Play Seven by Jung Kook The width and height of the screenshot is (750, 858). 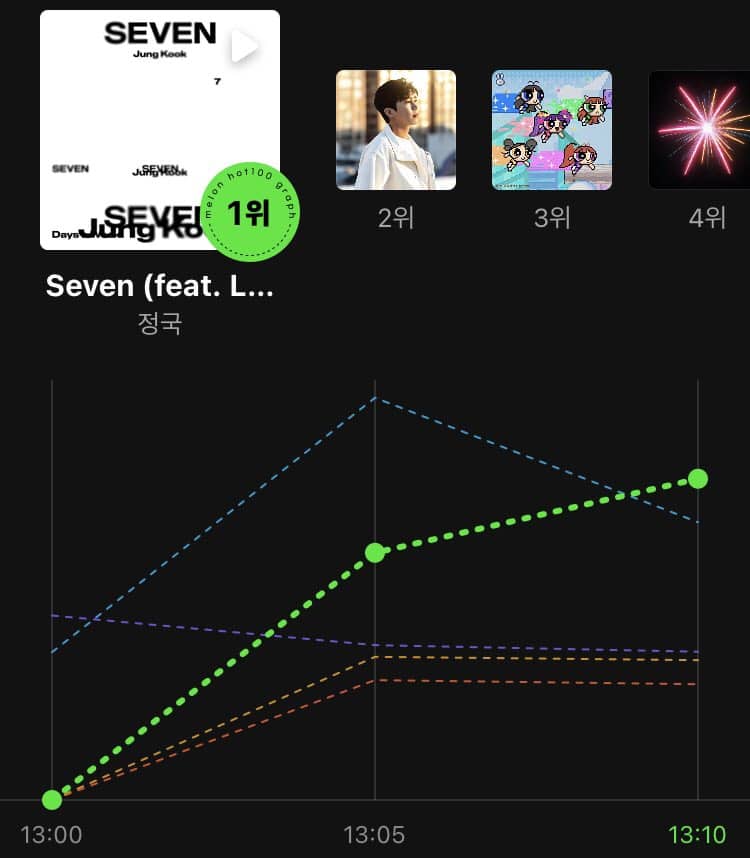(245, 46)
